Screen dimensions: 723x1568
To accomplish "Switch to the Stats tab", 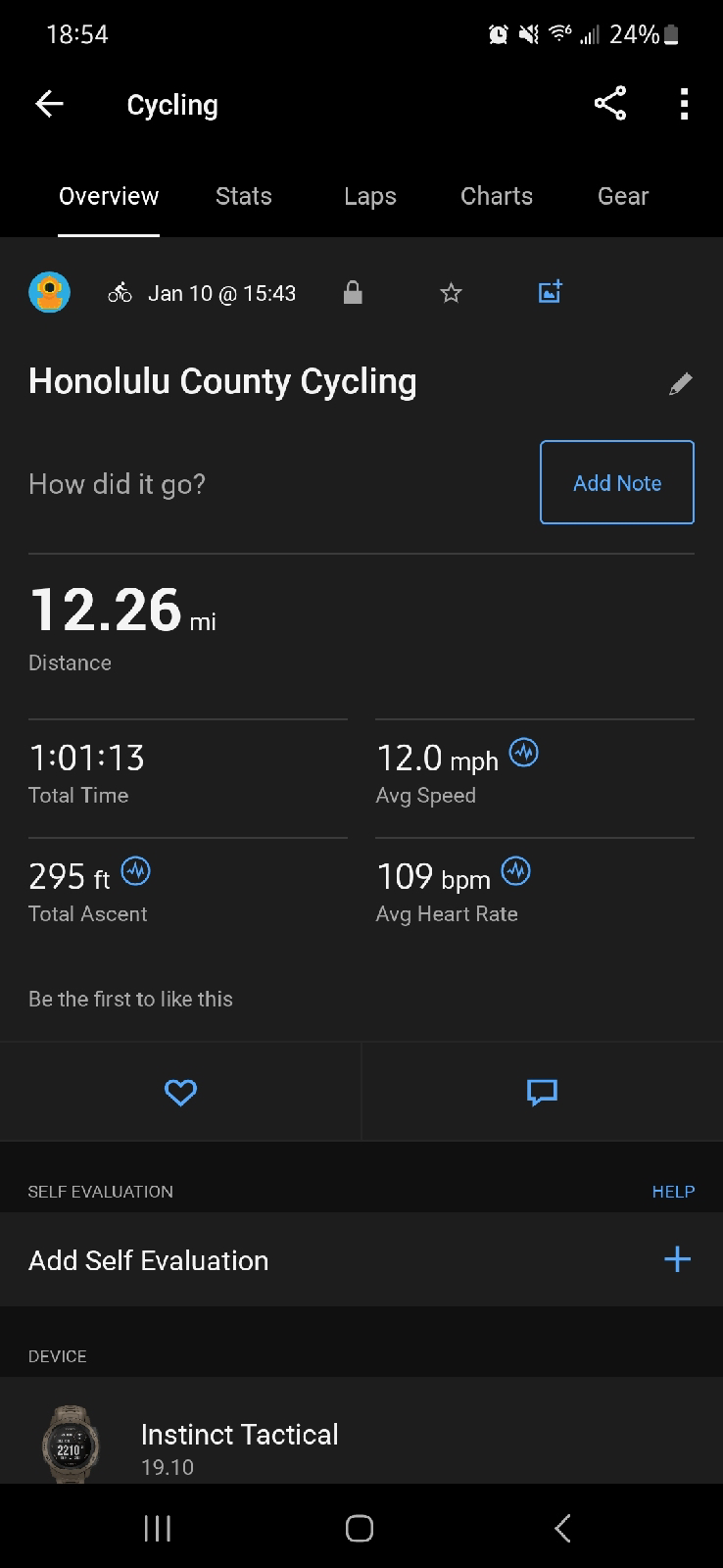I will 243,196.
